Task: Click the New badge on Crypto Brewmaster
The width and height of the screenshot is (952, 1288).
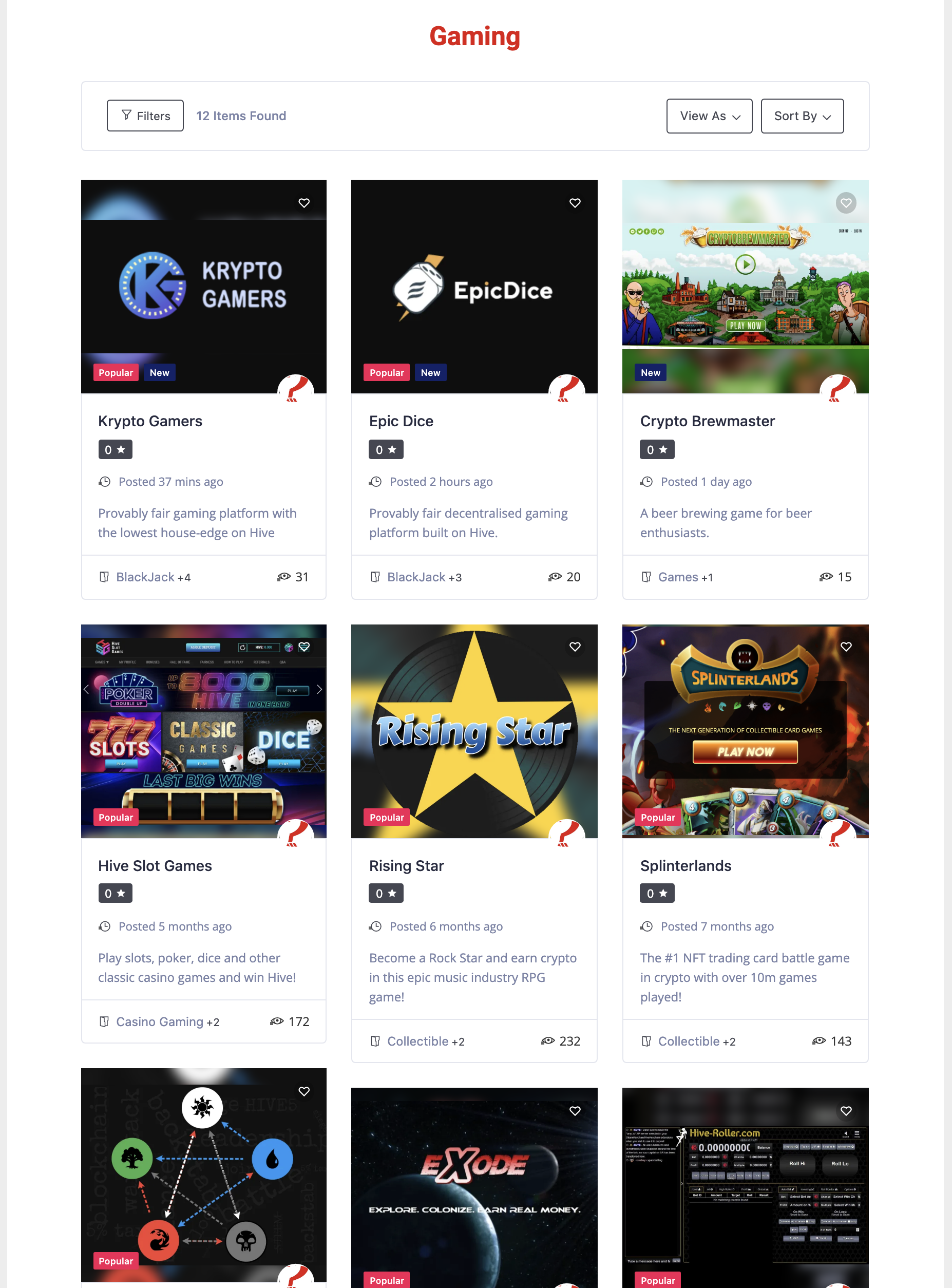Action: pos(650,372)
